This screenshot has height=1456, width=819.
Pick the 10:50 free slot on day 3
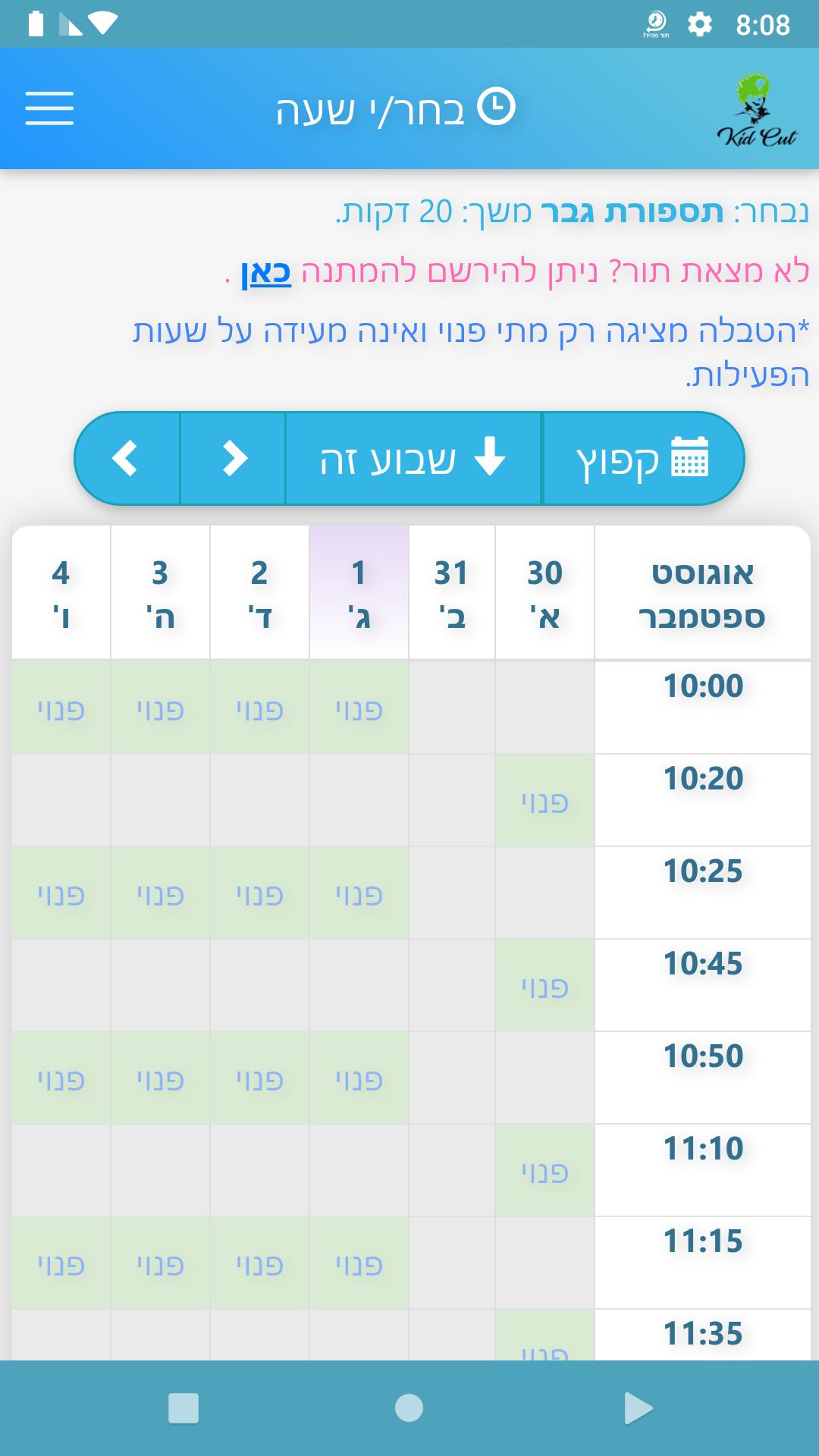point(160,1078)
